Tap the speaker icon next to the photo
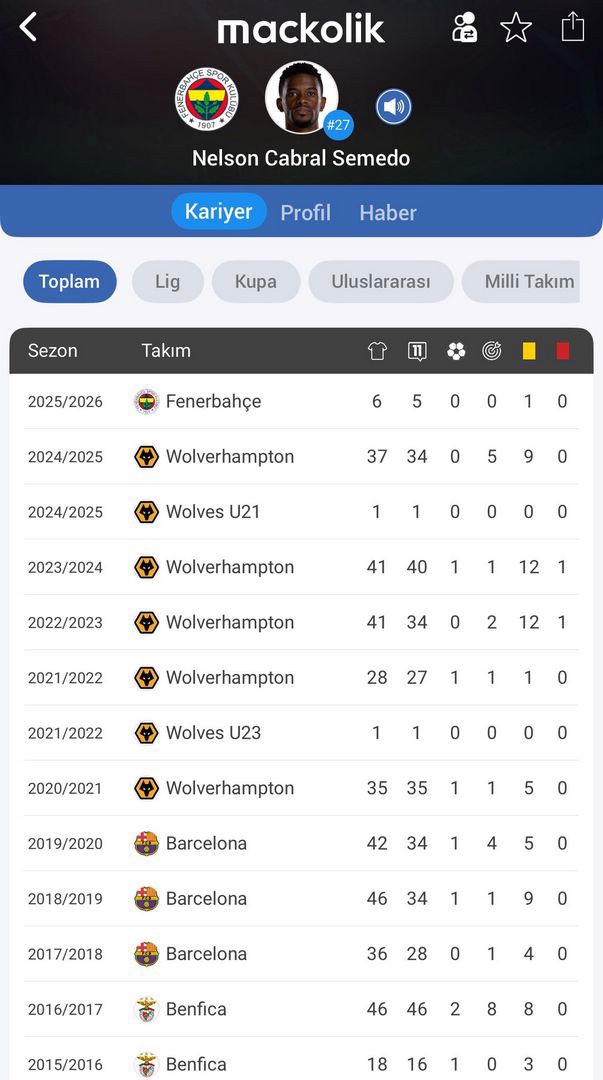The width and height of the screenshot is (603, 1080). tap(394, 107)
